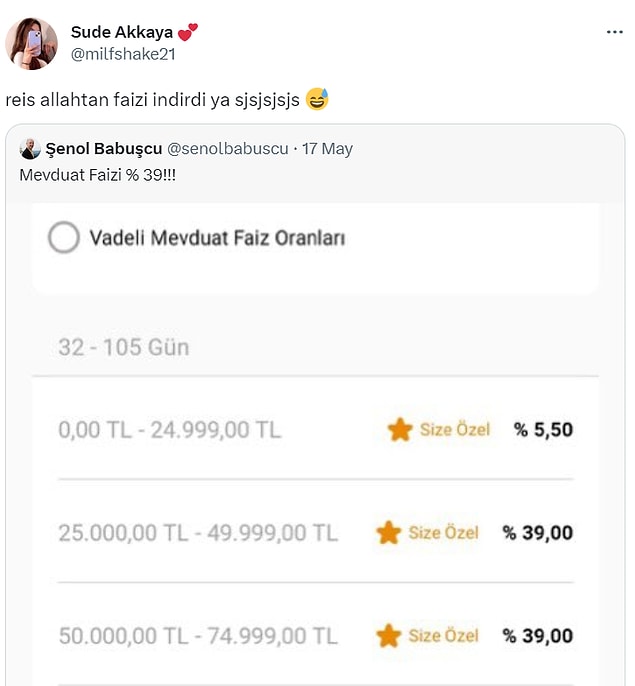Open the tweet's overflow menu
The width and height of the screenshot is (635, 686).
pyautogui.click(x=614, y=32)
